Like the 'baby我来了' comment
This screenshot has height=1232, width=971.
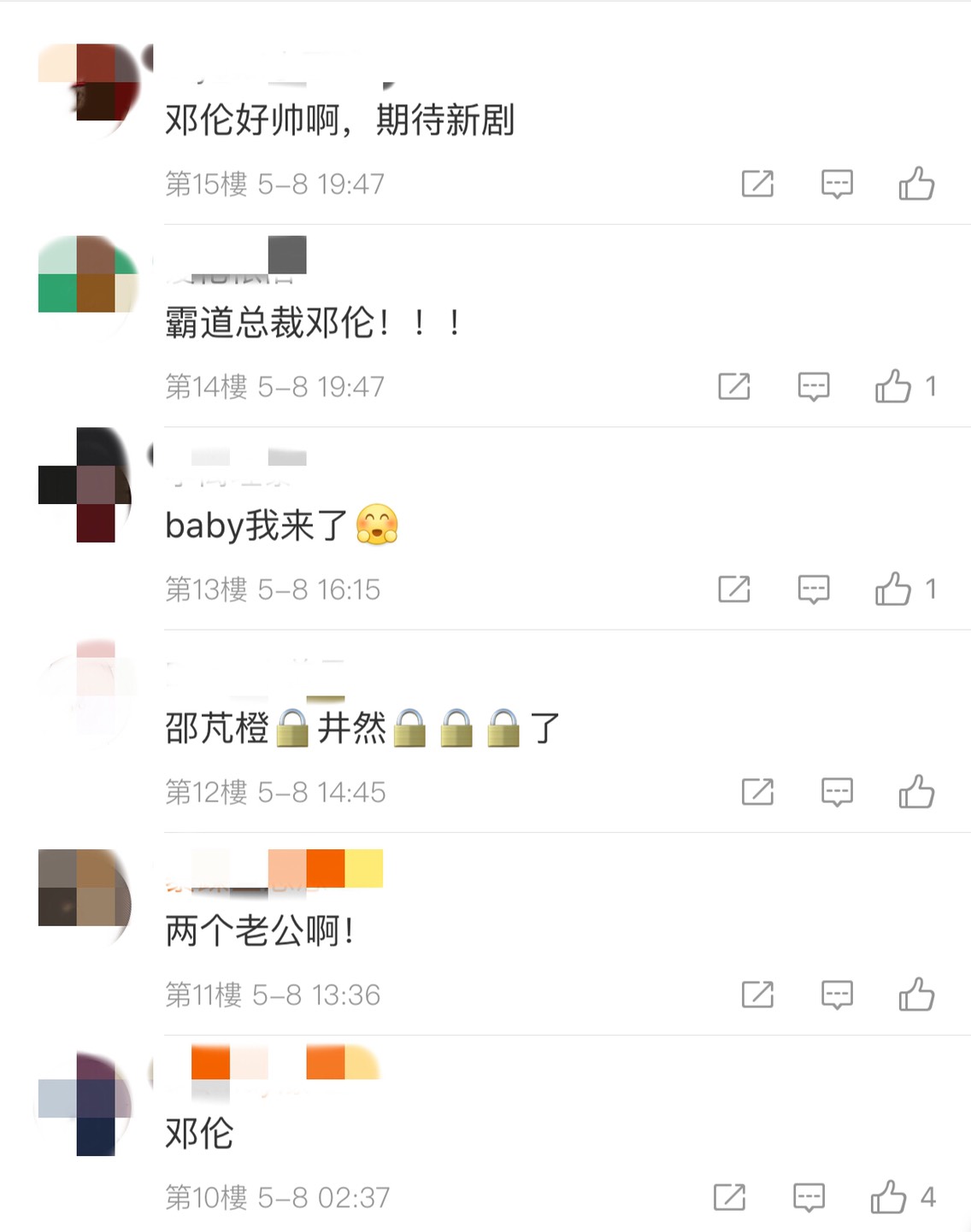pos(893,589)
